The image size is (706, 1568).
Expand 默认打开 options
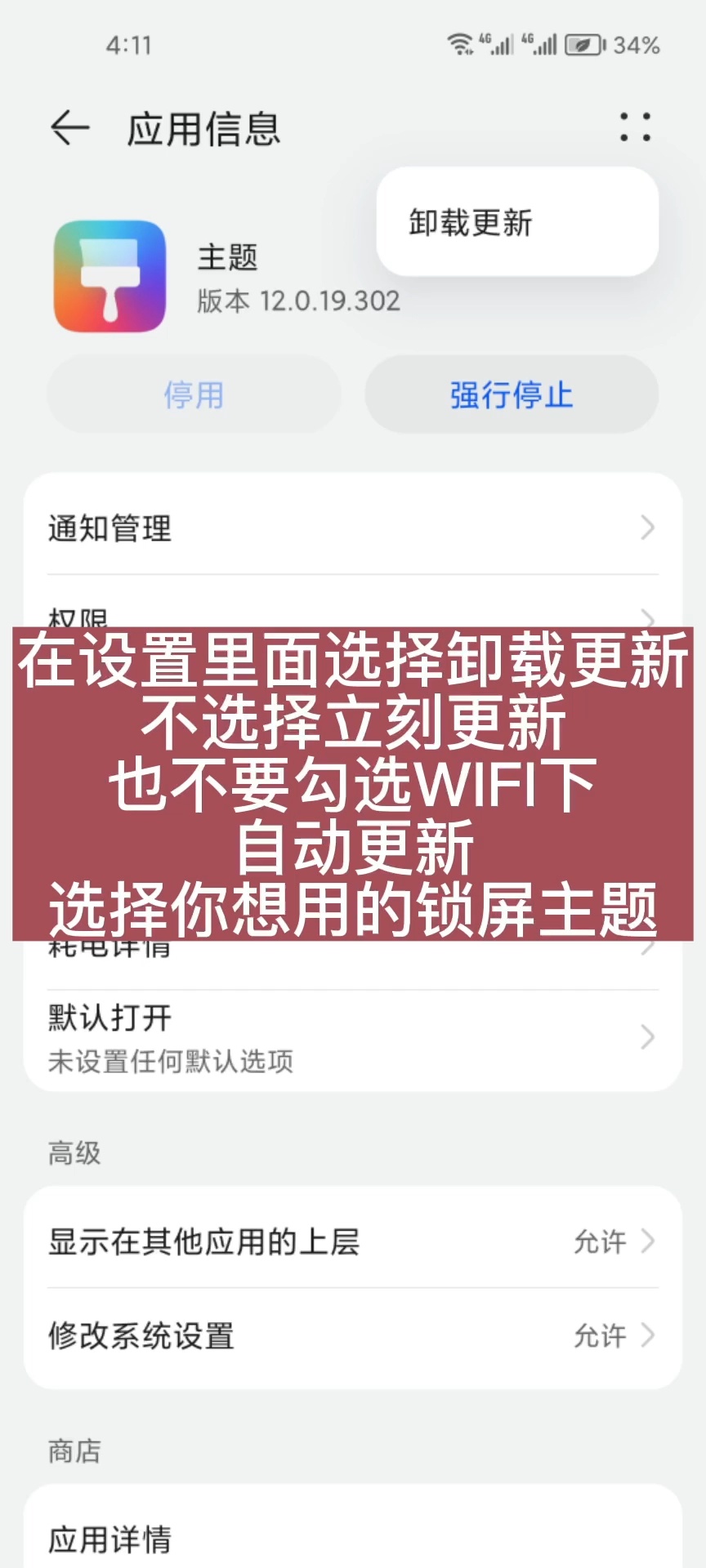point(351,1036)
